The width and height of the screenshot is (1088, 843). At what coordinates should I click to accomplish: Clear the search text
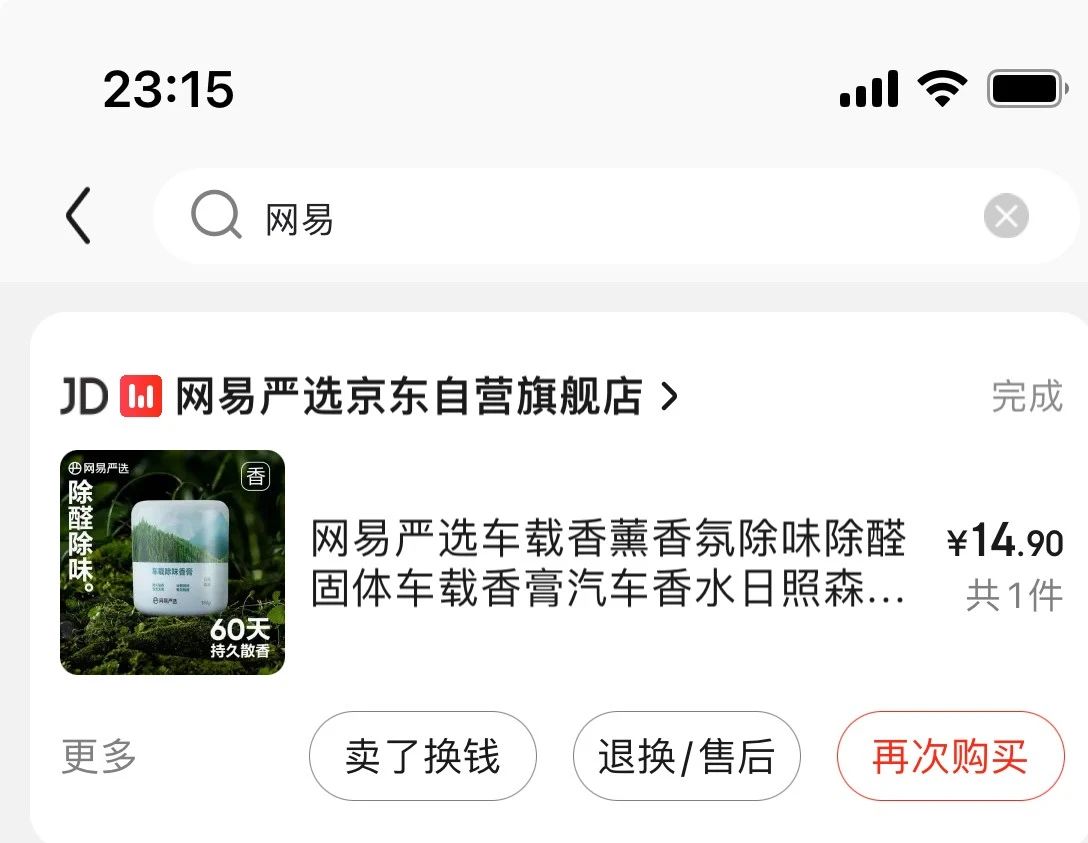coord(1005,217)
